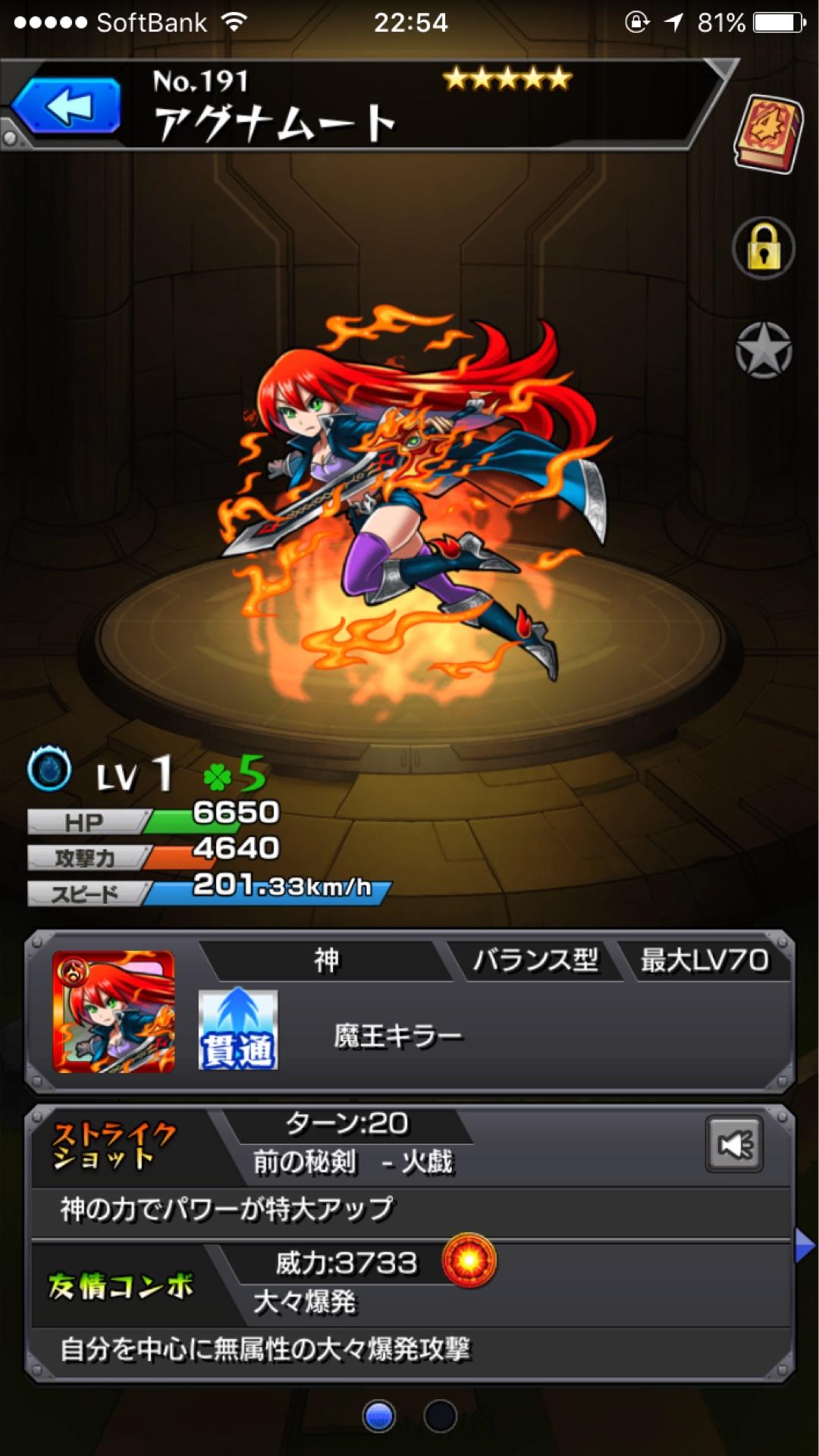Open the red monster book icon
The height and width of the screenshot is (1456, 819).
tap(767, 133)
